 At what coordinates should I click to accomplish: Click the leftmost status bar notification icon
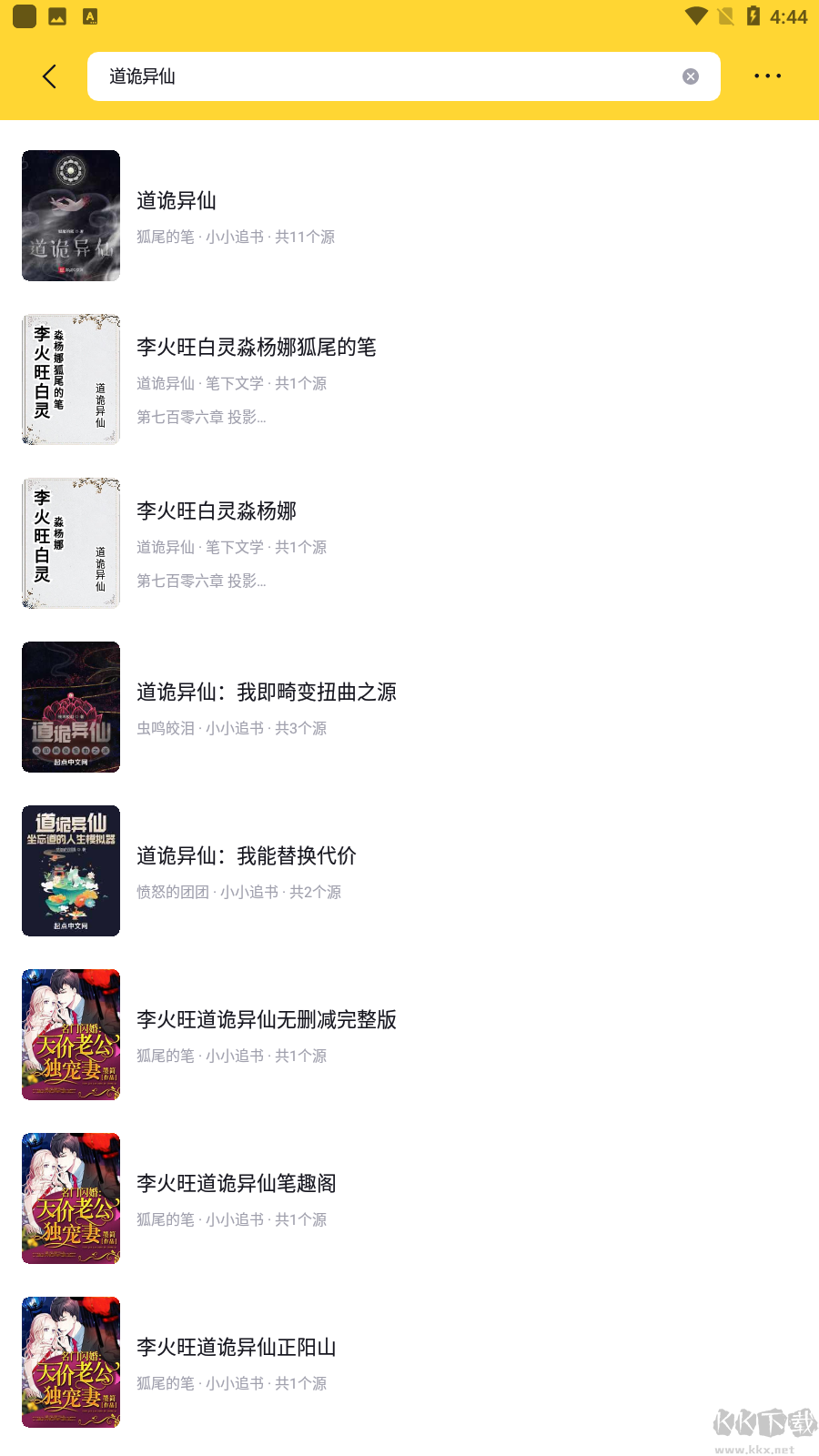coord(25,15)
